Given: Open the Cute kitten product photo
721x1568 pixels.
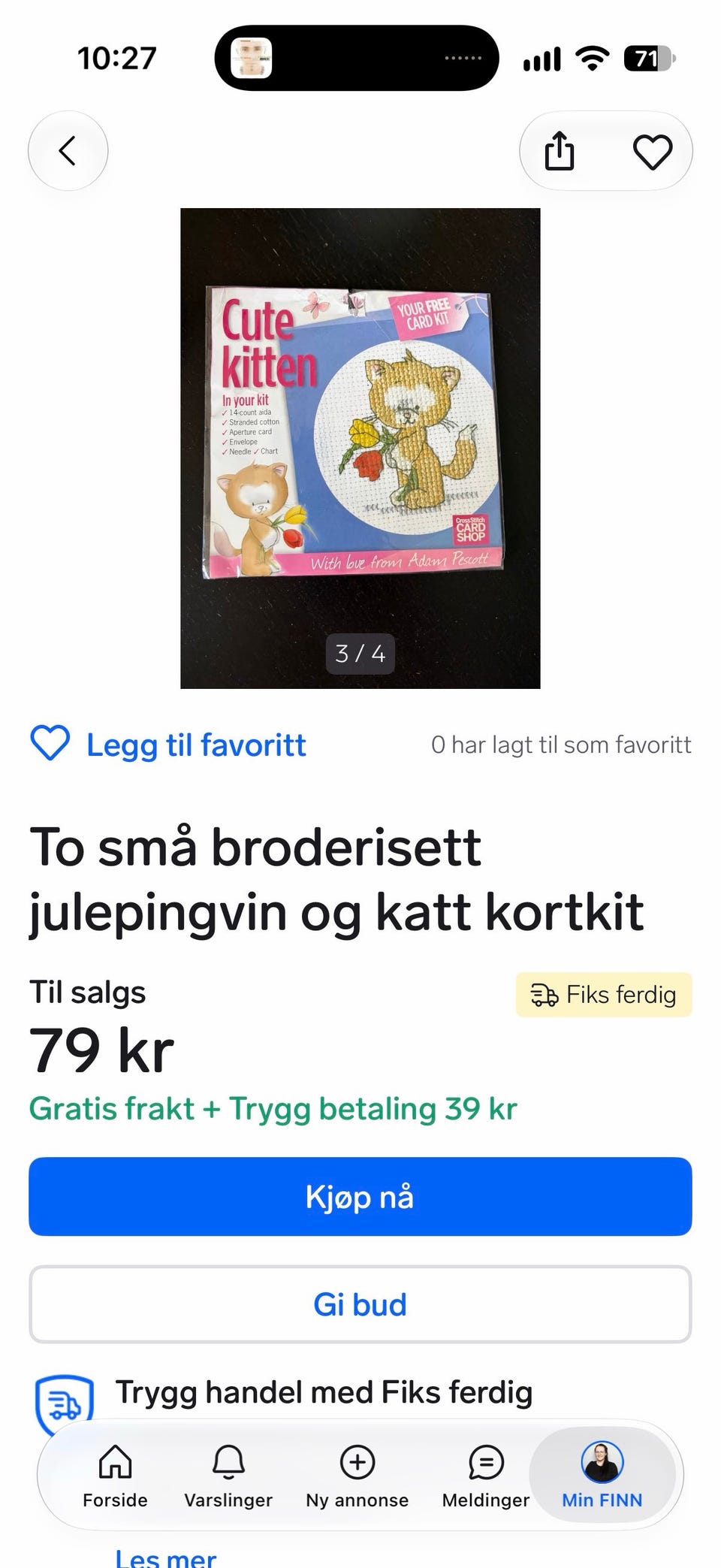Looking at the screenshot, I should coord(360,448).
